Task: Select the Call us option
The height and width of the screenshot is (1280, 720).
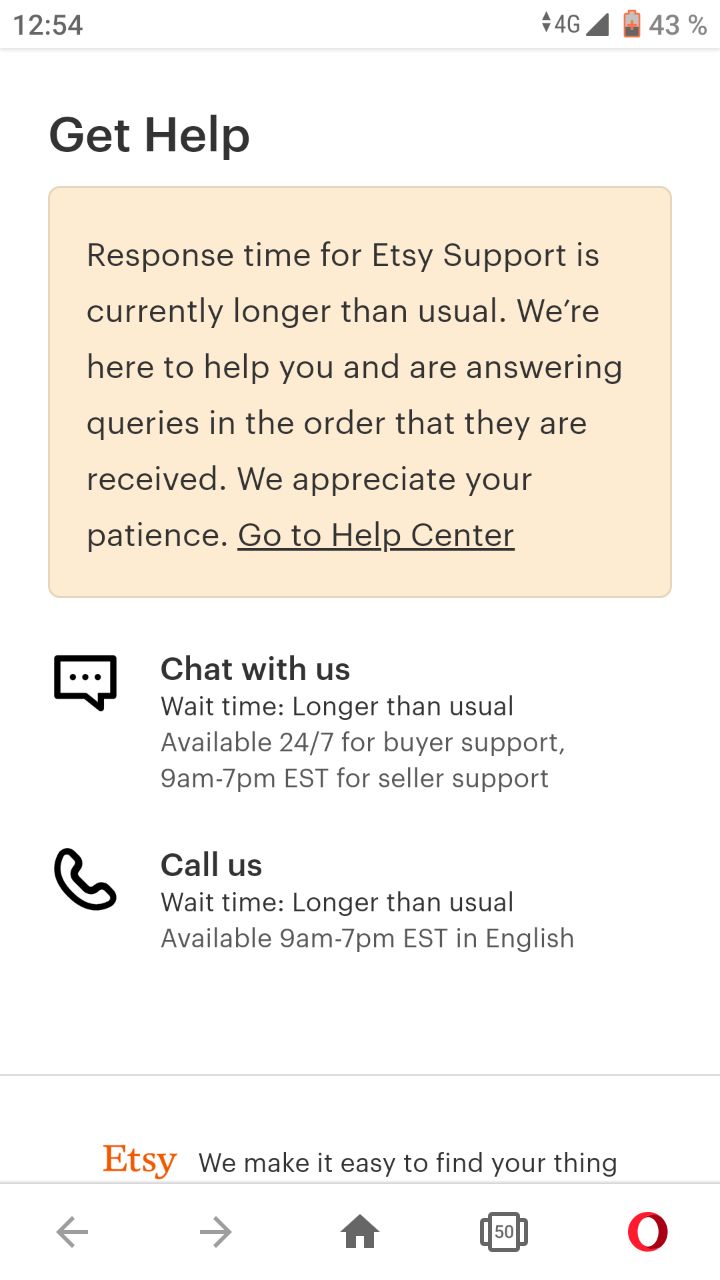Action: click(211, 865)
